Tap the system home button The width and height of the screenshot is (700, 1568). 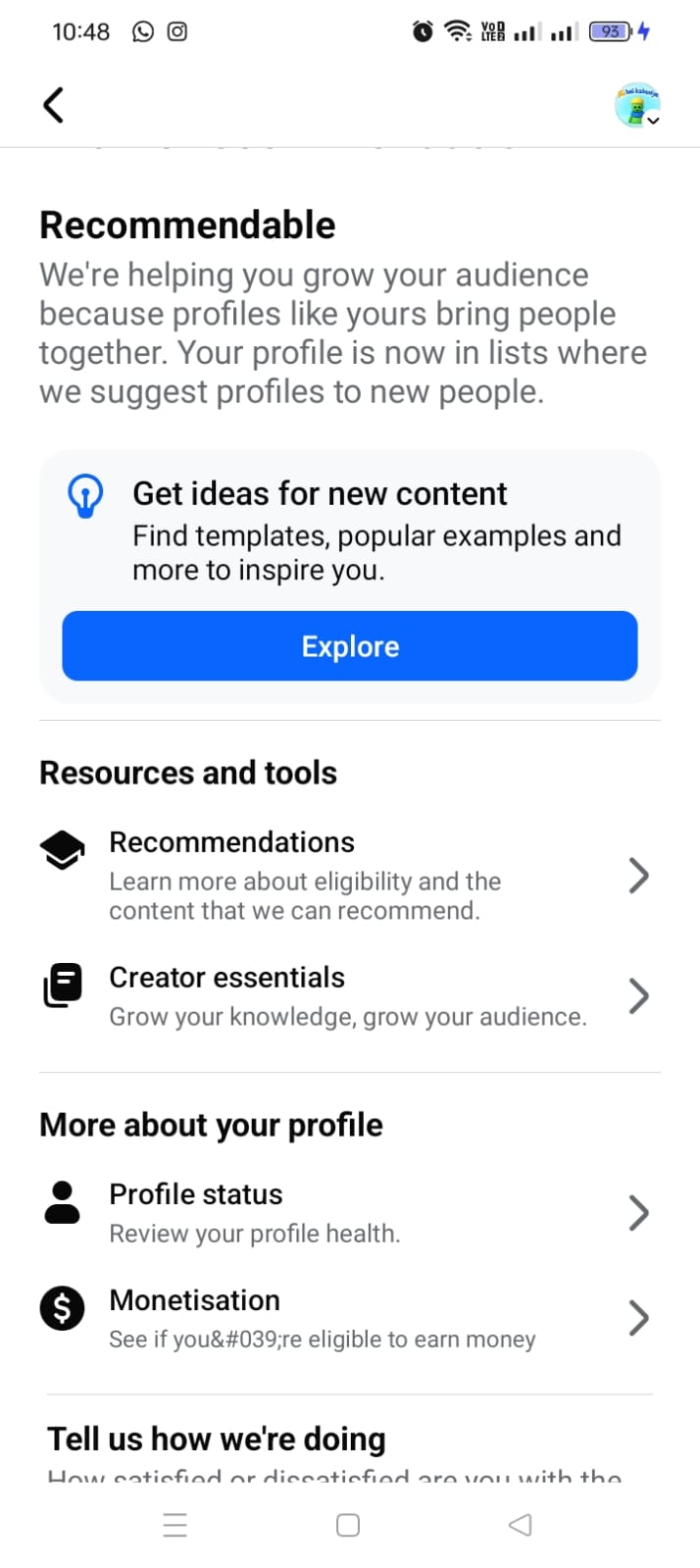pyautogui.click(x=348, y=1525)
